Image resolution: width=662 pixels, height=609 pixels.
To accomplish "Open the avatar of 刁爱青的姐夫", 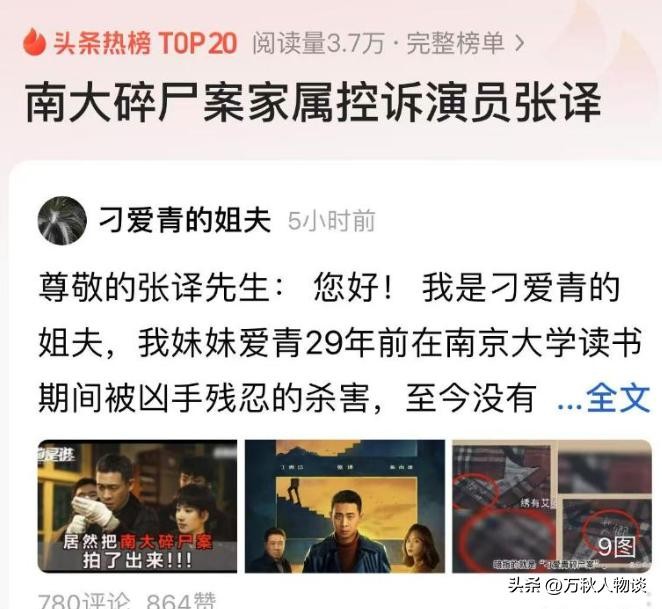I will (x=62, y=220).
